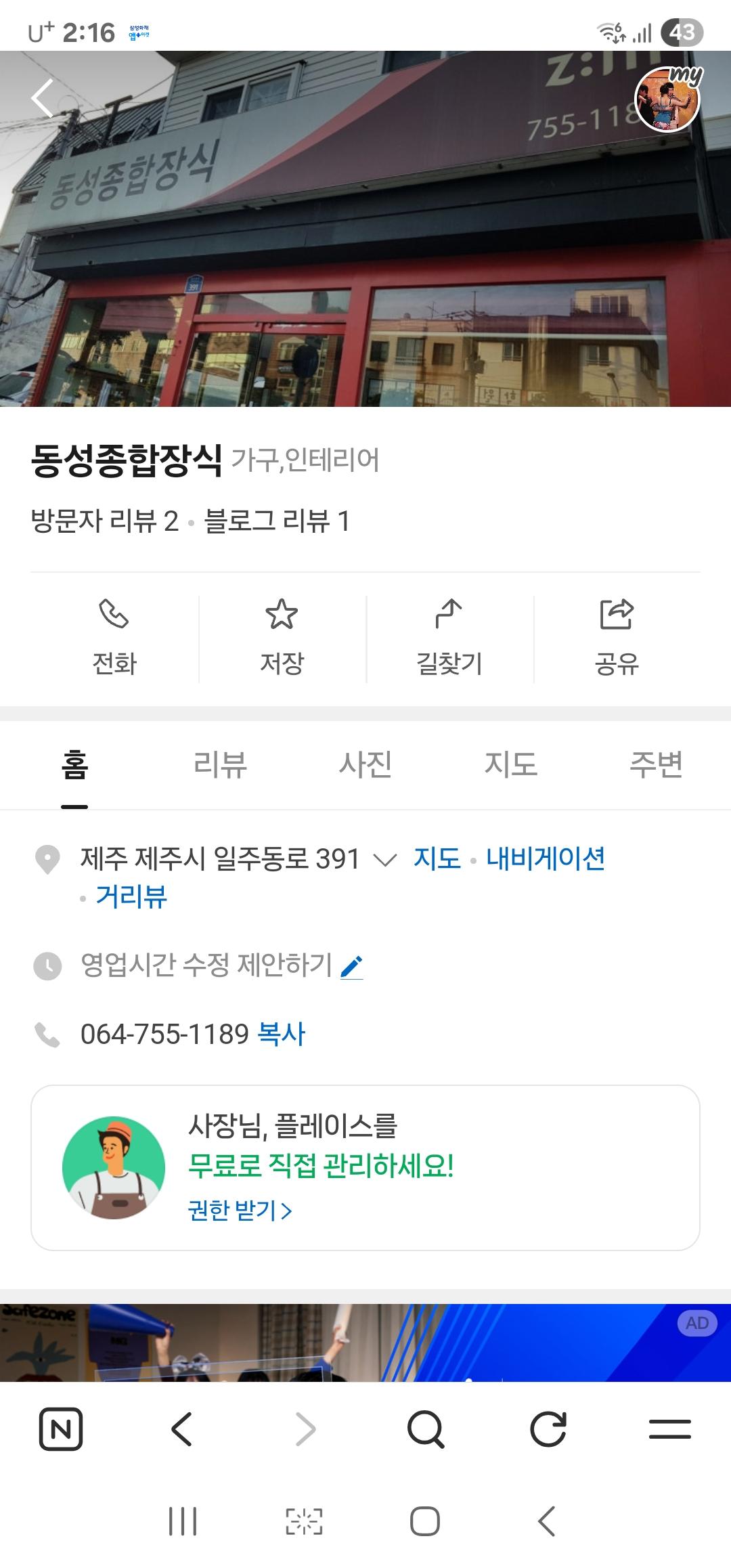The image size is (731, 1568).
Task: Reload the page with refresh icon
Action: point(548,1429)
